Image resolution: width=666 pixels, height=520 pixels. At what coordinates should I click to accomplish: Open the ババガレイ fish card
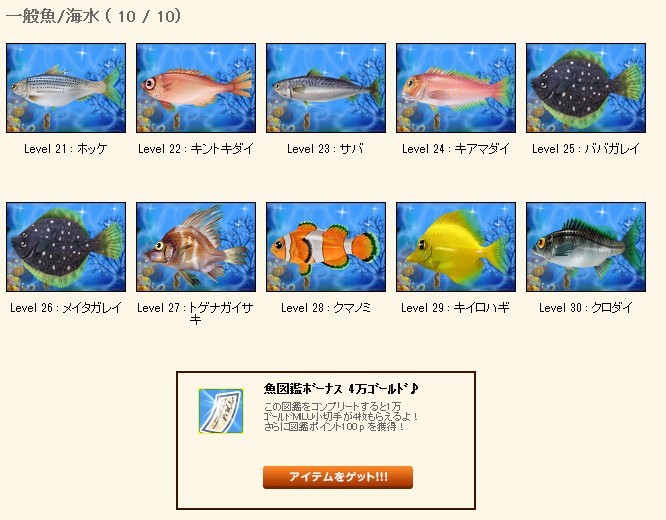[x=586, y=88]
